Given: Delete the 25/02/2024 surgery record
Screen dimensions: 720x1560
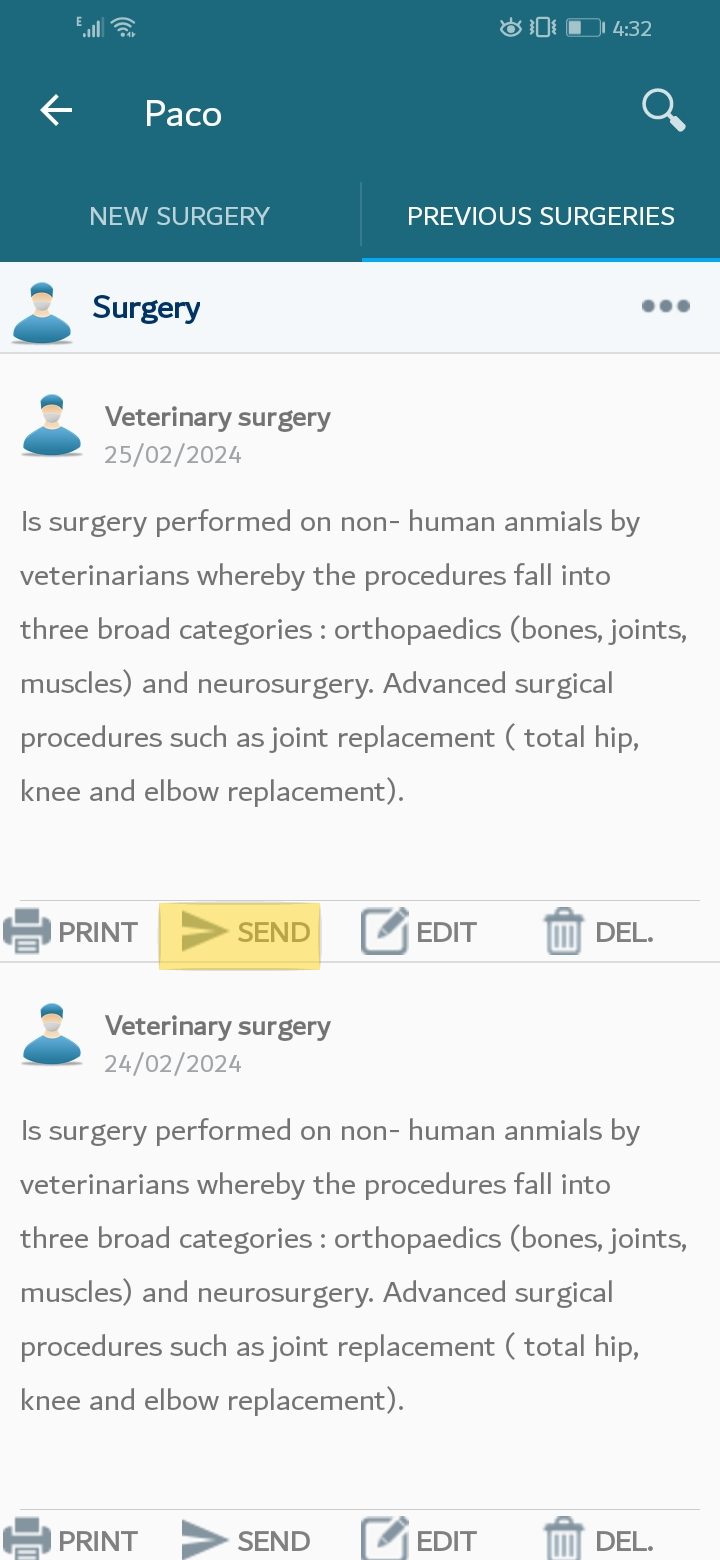Looking at the screenshot, I should pos(598,932).
